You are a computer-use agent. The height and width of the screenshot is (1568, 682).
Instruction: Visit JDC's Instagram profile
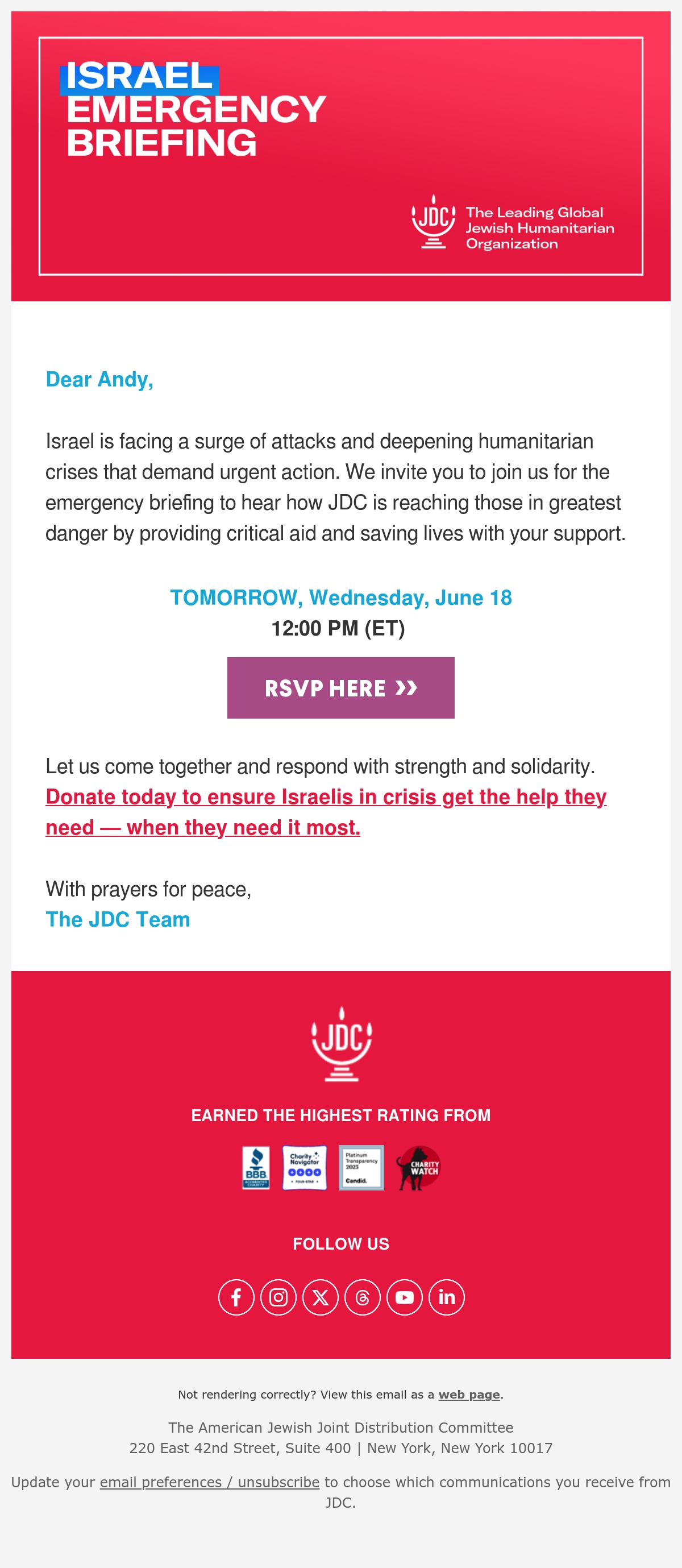pos(278,1297)
